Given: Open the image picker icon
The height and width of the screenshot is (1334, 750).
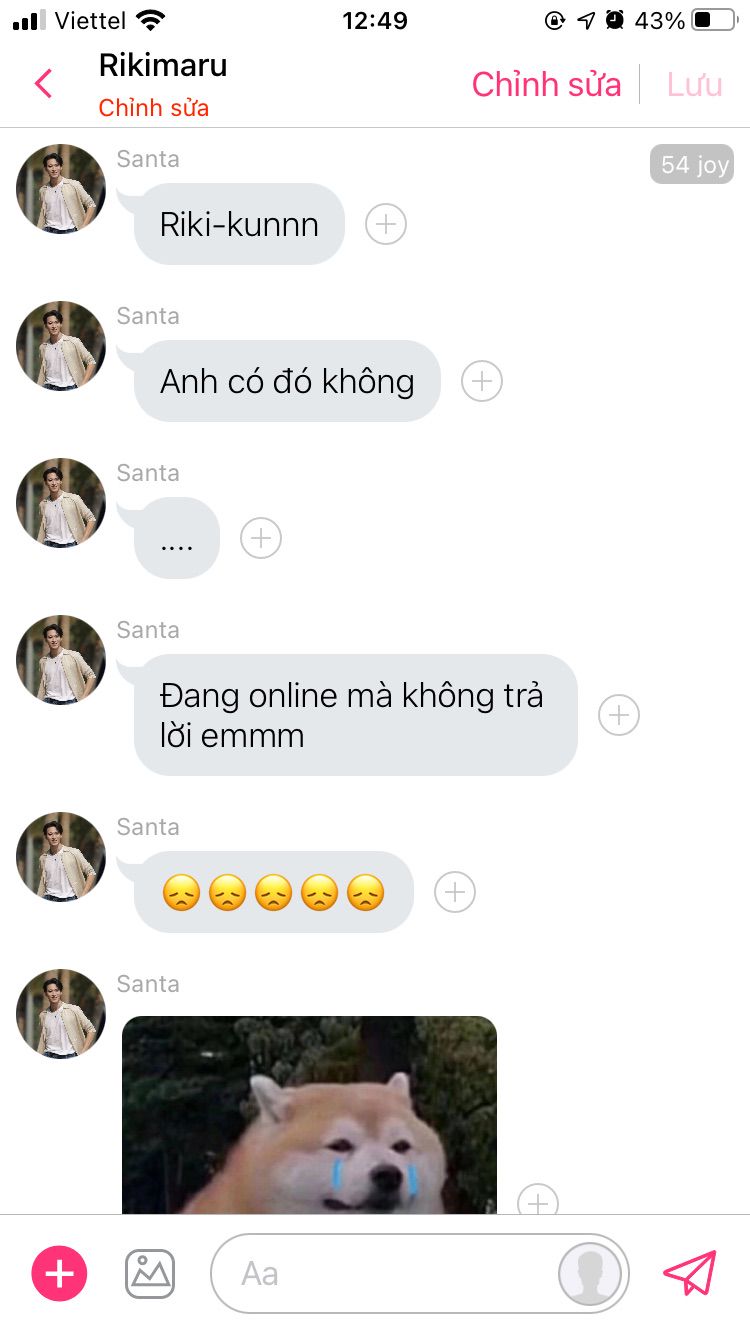Looking at the screenshot, I should tap(150, 1273).
